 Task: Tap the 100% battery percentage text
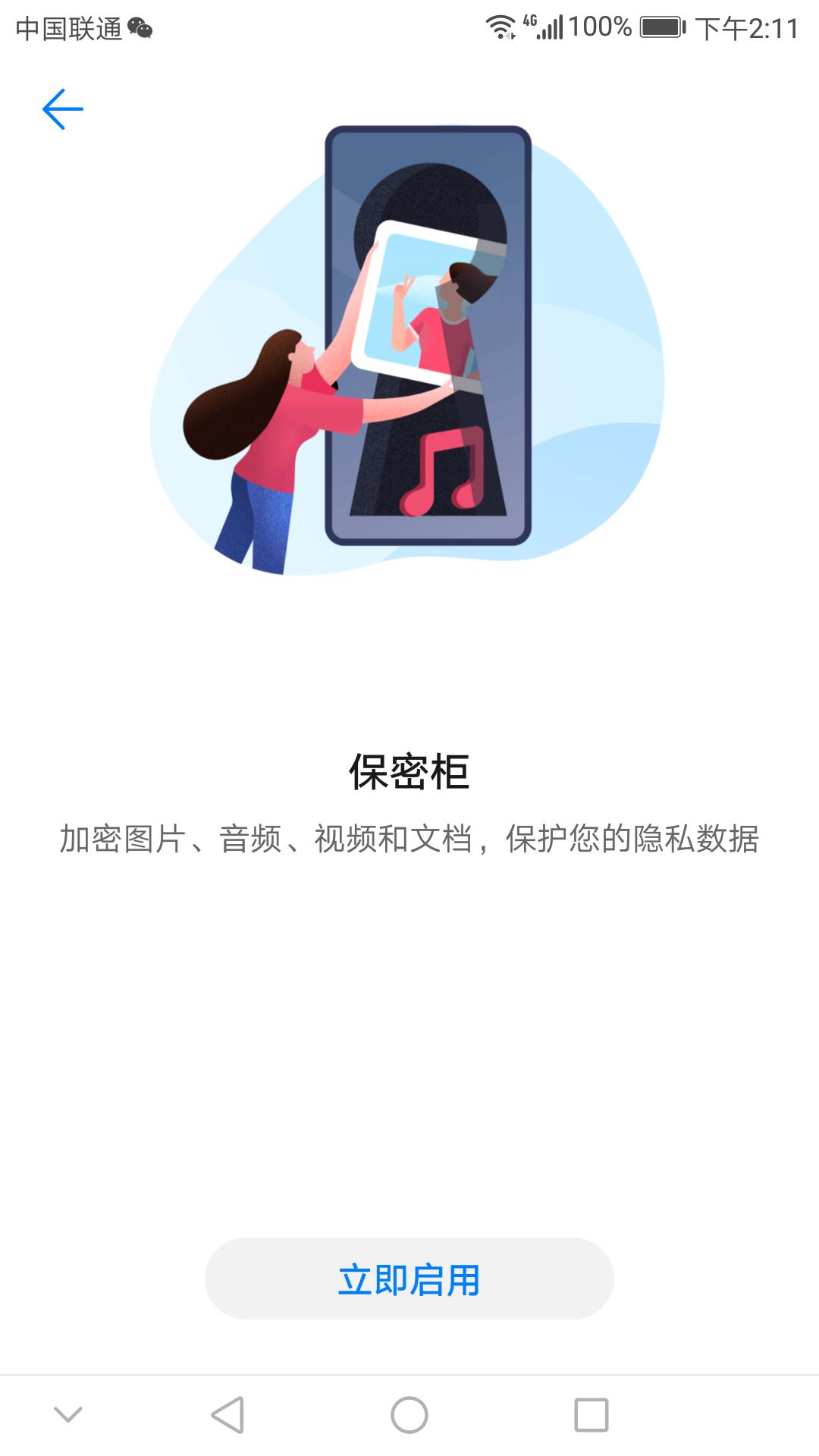point(598,25)
